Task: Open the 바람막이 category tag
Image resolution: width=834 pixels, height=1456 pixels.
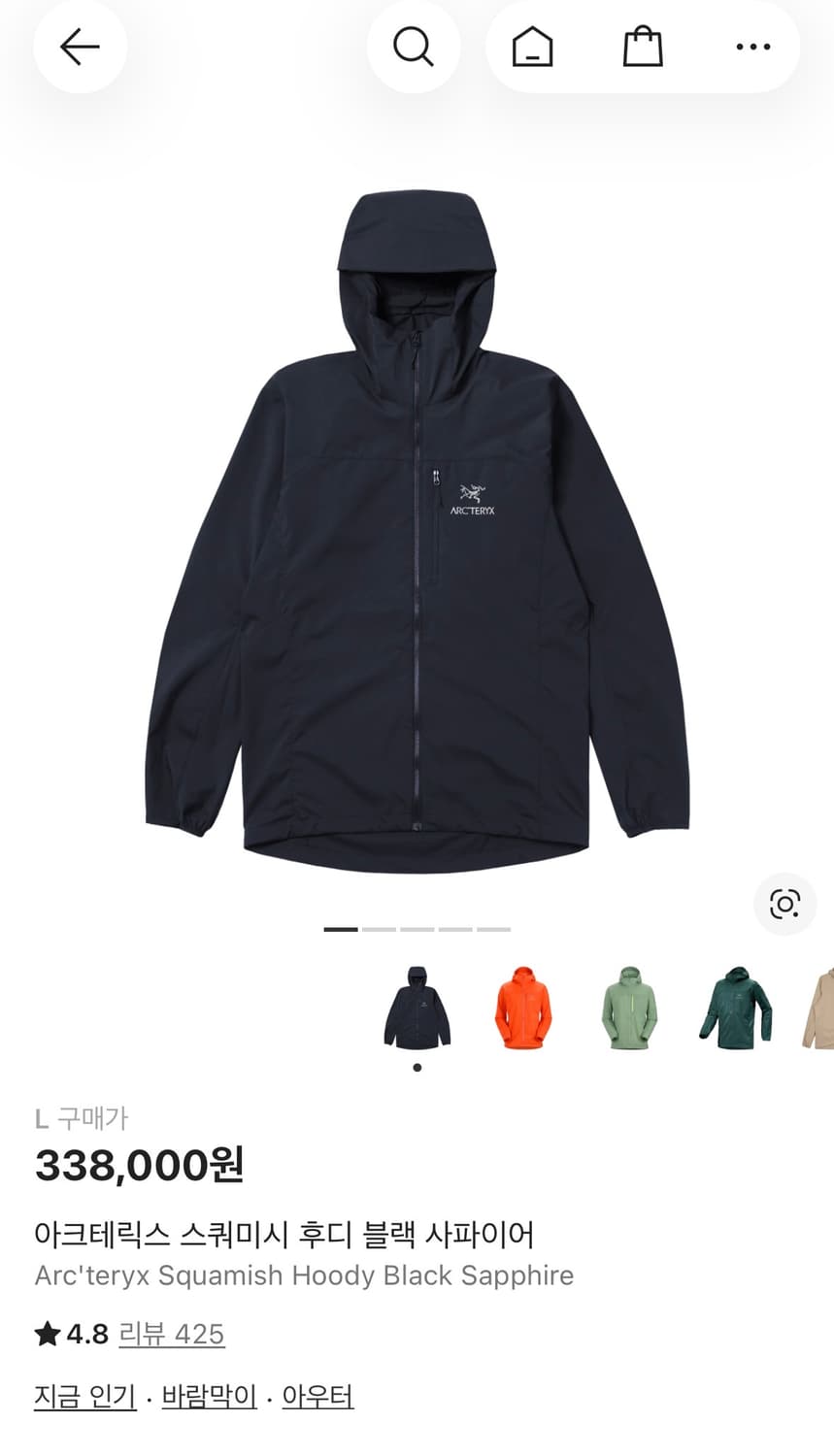Action: point(209,1396)
